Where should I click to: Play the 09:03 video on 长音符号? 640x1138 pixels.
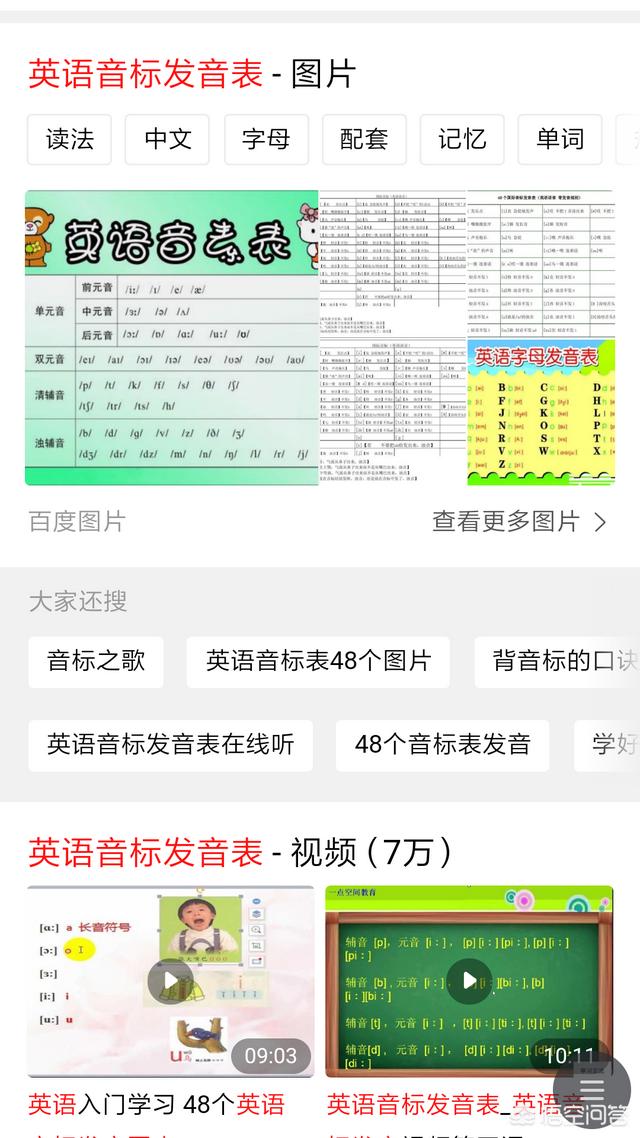[x=170, y=981]
